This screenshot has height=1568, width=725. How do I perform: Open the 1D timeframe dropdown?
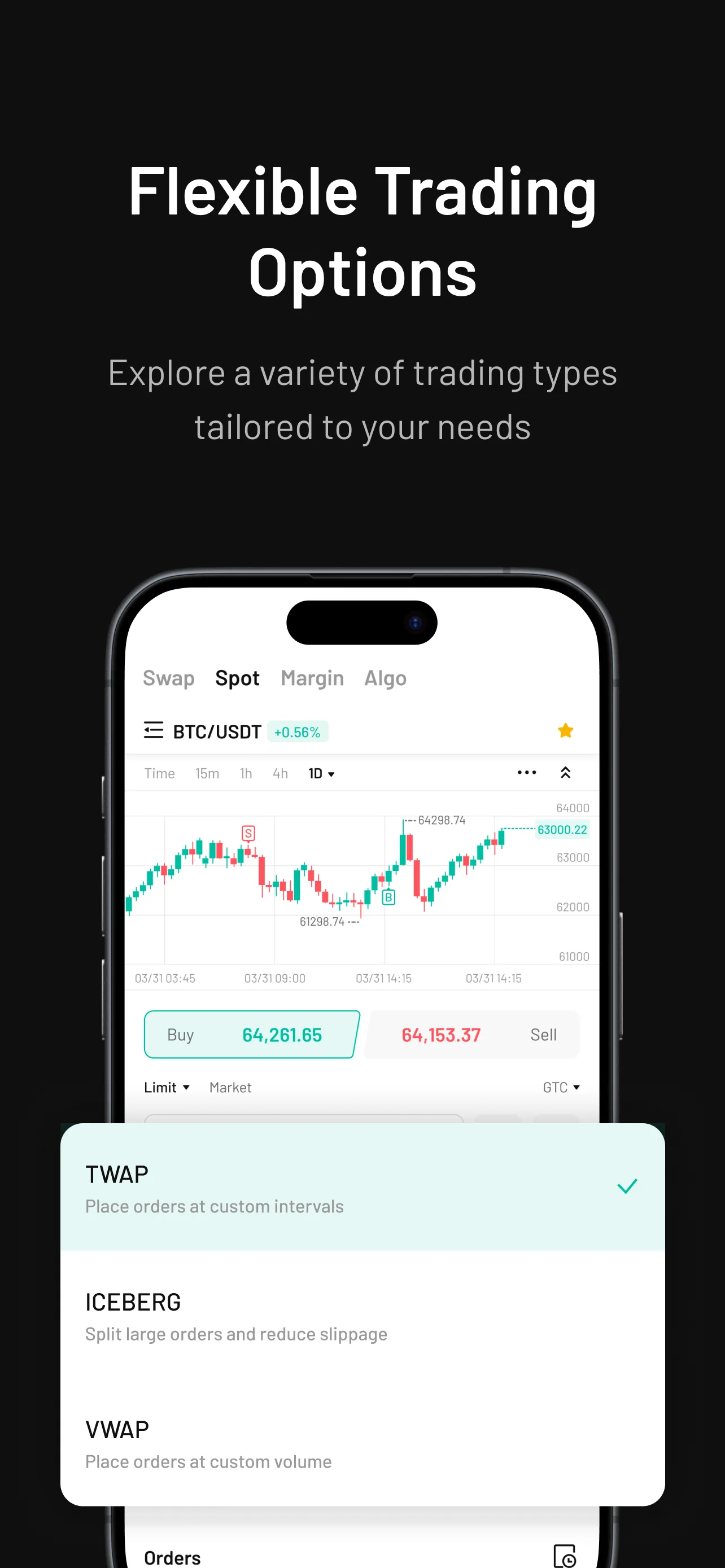pyautogui.click(x=321, y=773)
